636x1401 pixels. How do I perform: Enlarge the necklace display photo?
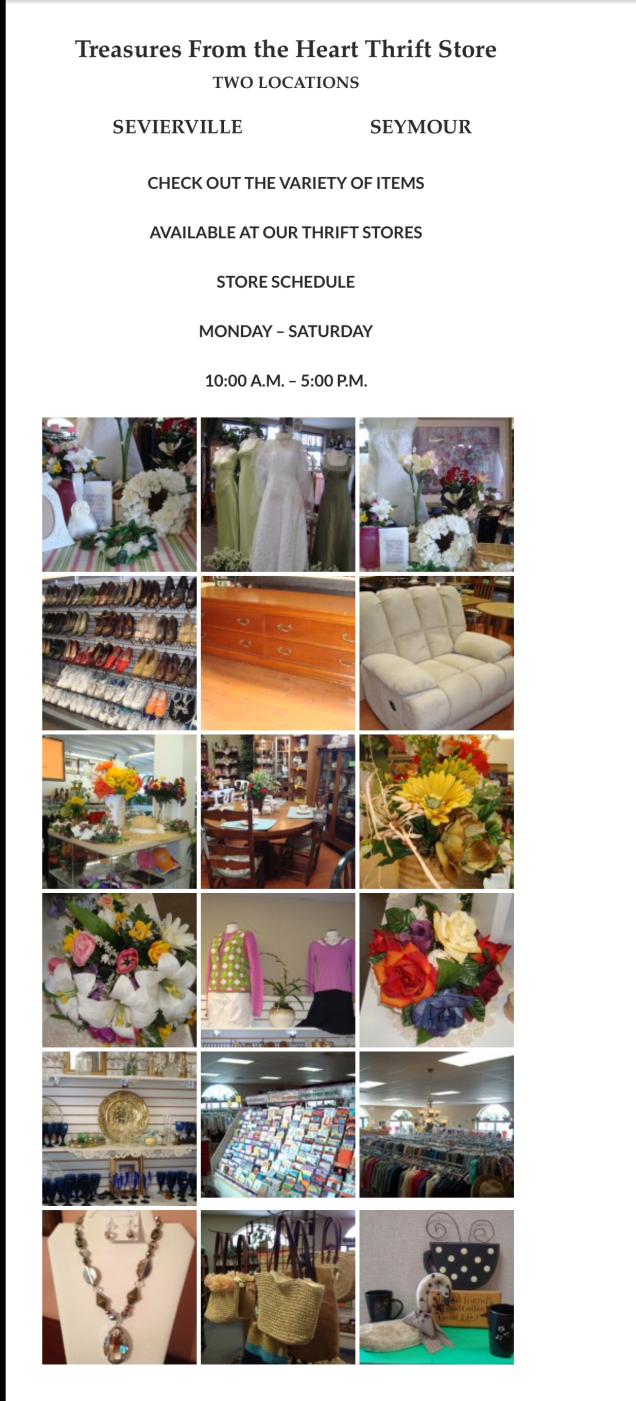(119, 1287)
